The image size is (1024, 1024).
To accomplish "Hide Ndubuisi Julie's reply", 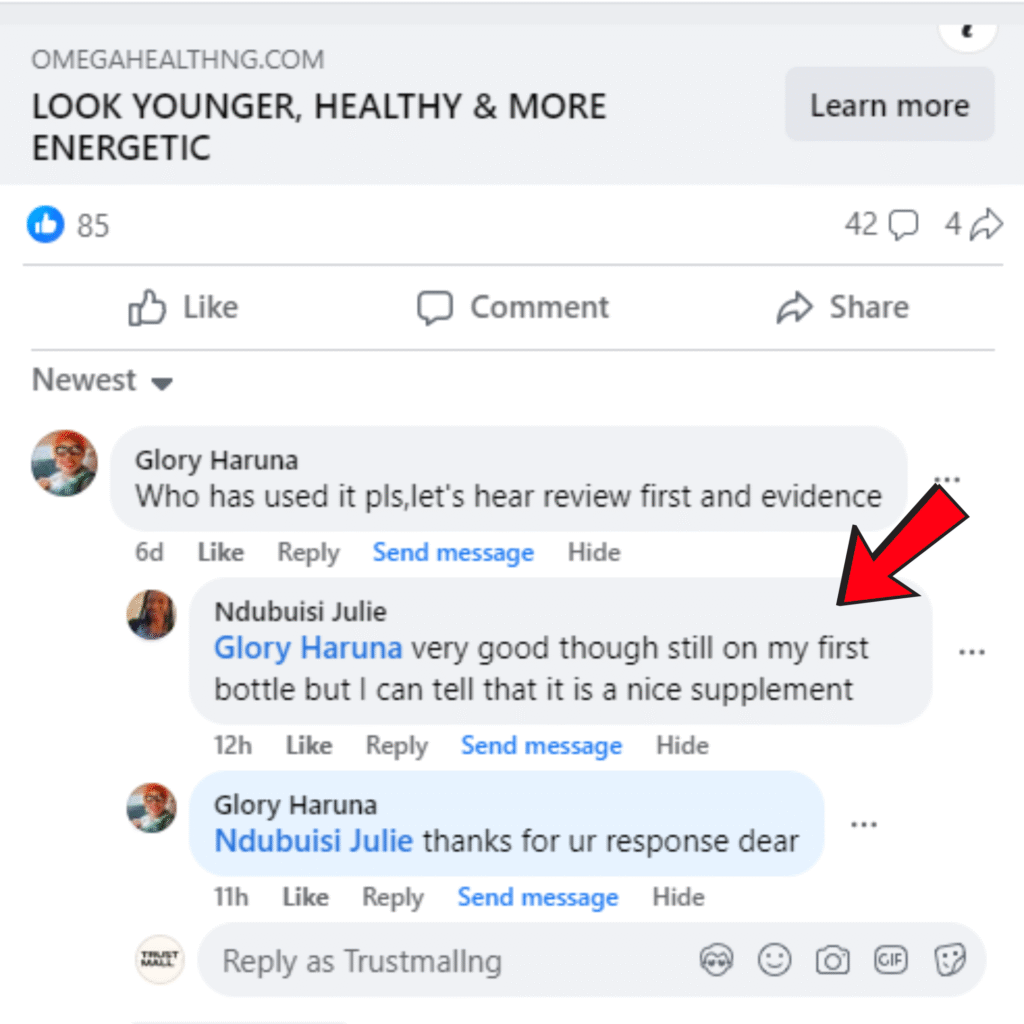I will (x=682, y=745).
